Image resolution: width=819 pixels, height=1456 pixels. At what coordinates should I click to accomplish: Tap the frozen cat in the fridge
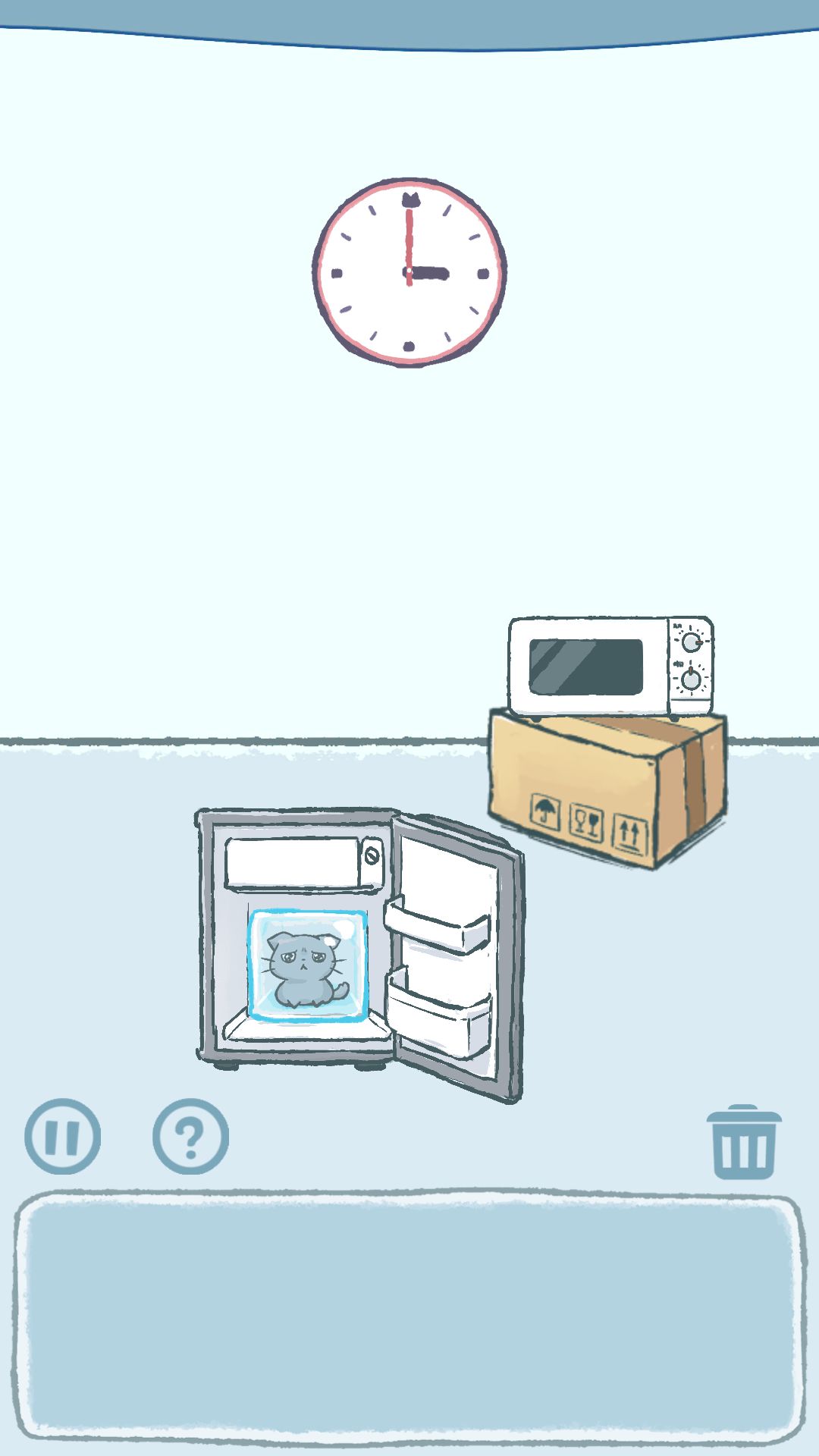pyautogui.click(x=307, y=965)
